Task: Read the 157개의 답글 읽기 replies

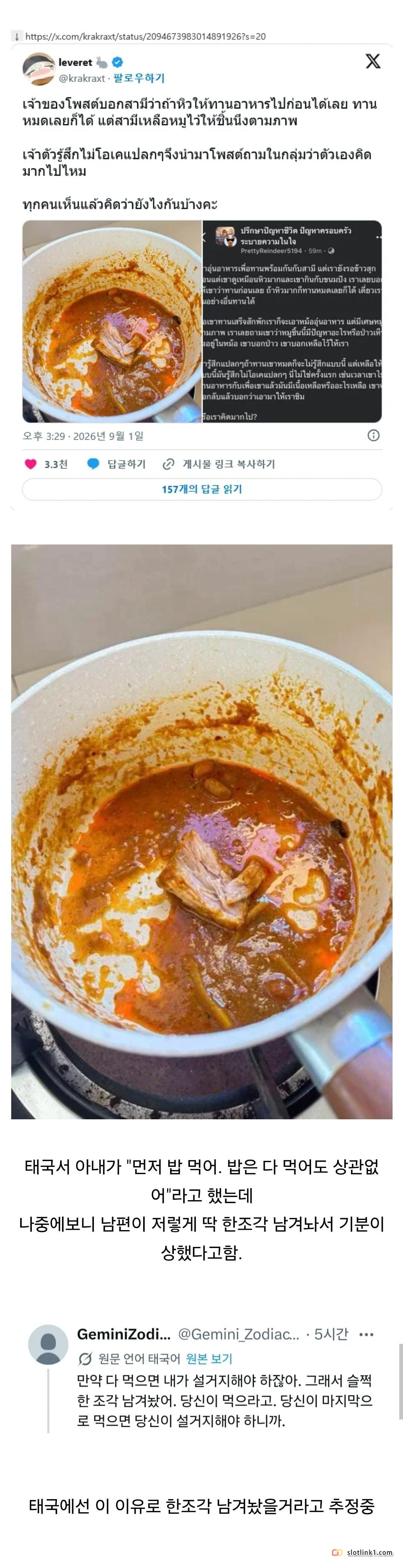Action: click(x=202, y=489)
